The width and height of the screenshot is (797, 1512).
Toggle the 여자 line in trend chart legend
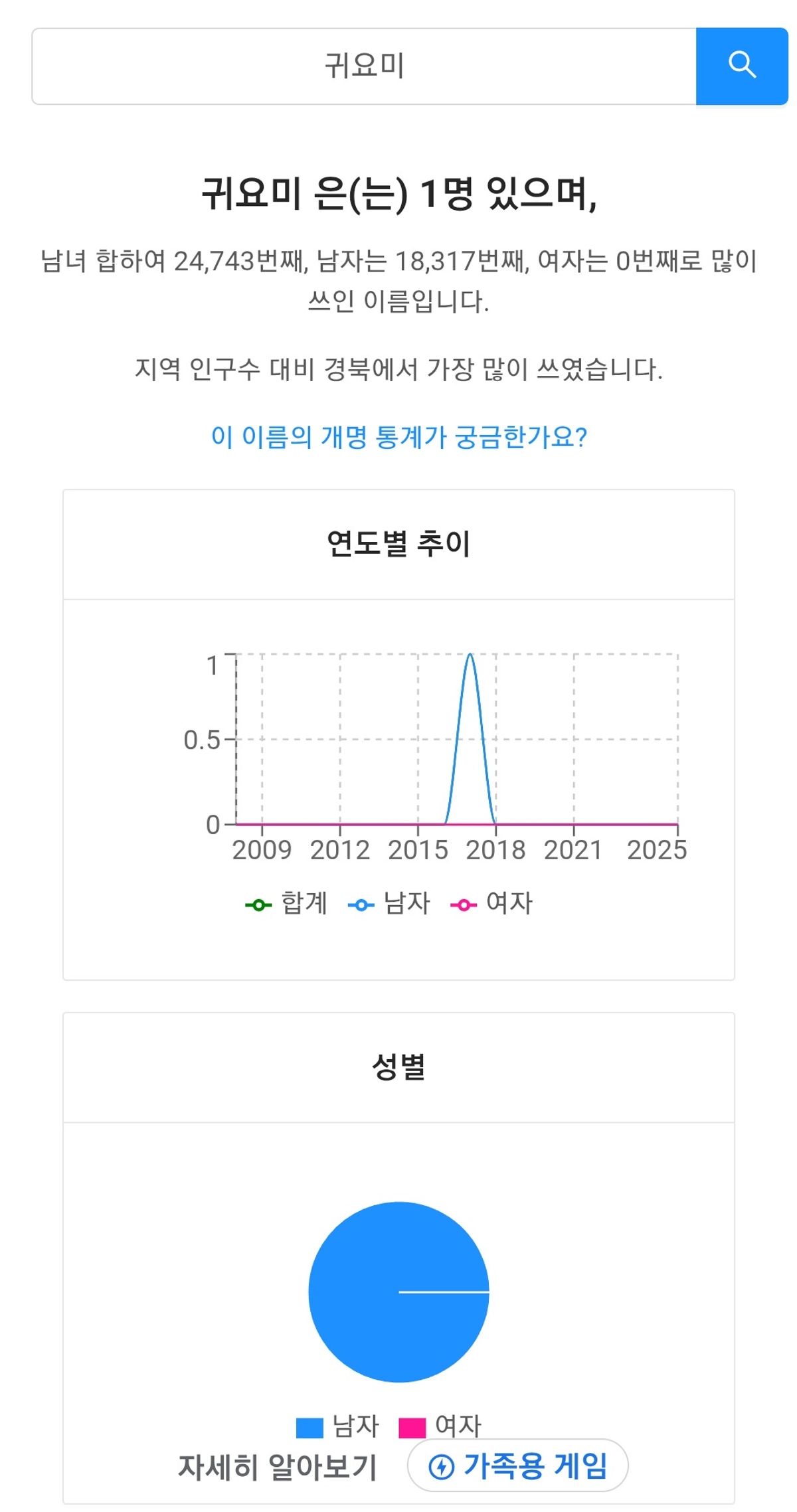click(x=491, y=904)
